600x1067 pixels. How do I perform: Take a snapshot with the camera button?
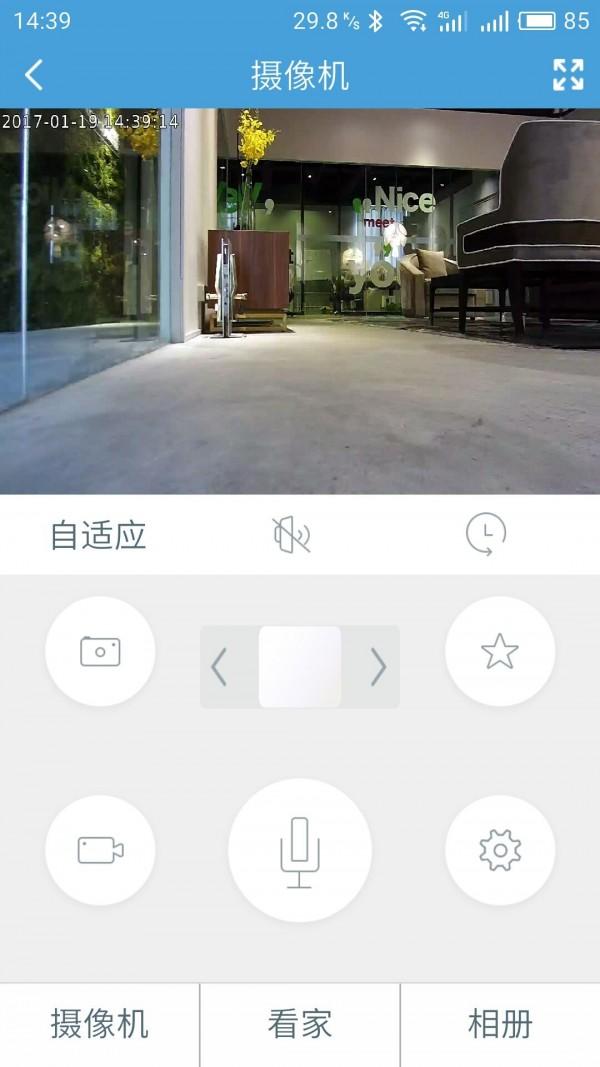point(100,652)
